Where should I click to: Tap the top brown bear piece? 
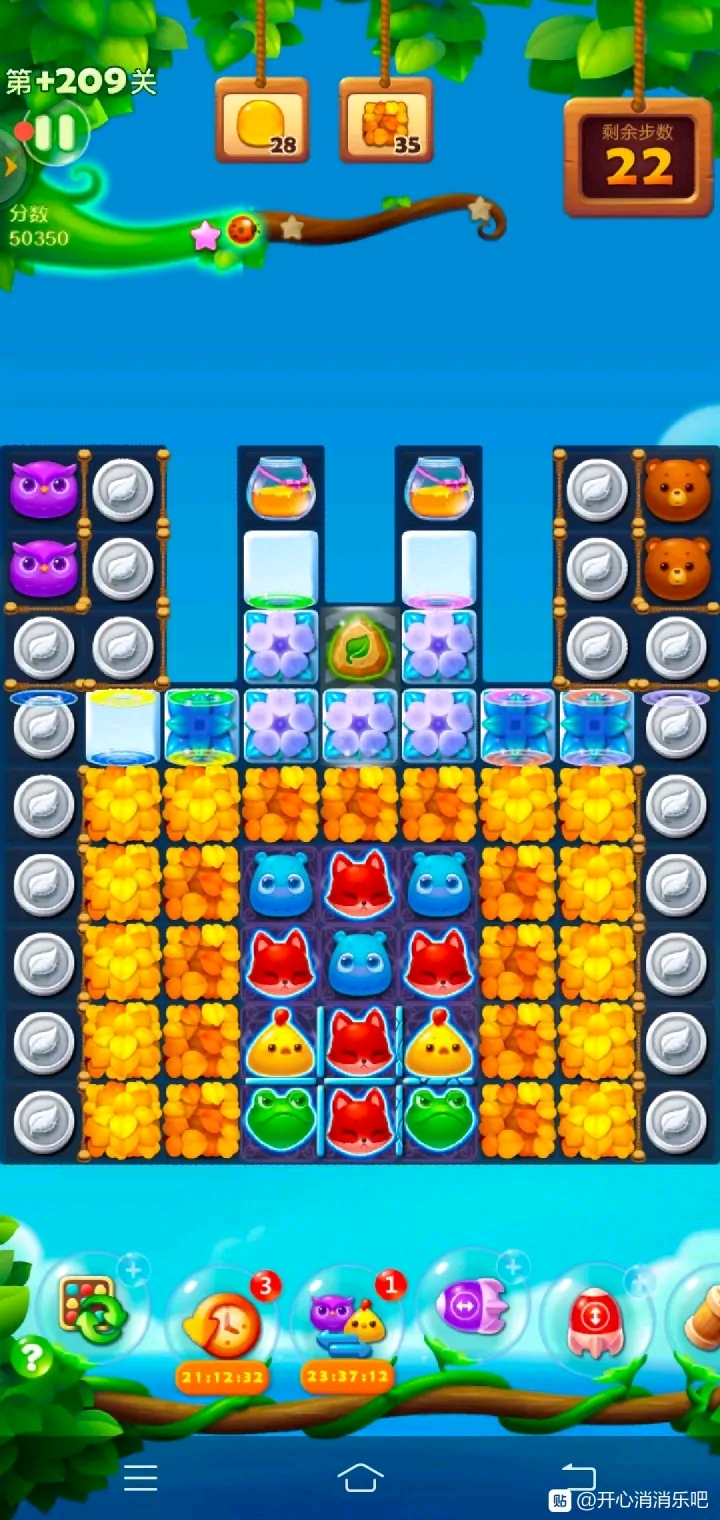coord(676,489)
